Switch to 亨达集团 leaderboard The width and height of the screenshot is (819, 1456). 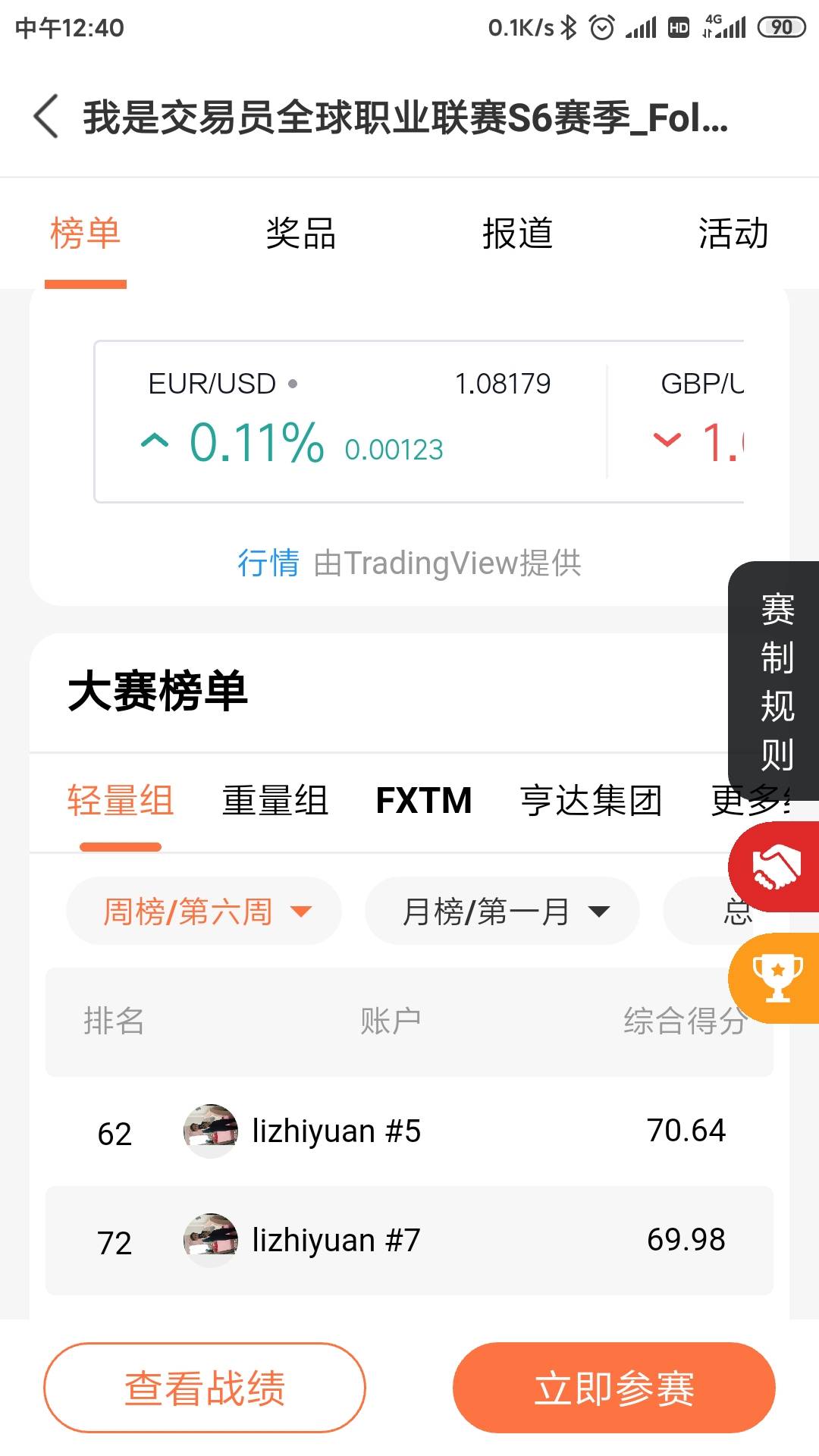[x=591, y=801]
